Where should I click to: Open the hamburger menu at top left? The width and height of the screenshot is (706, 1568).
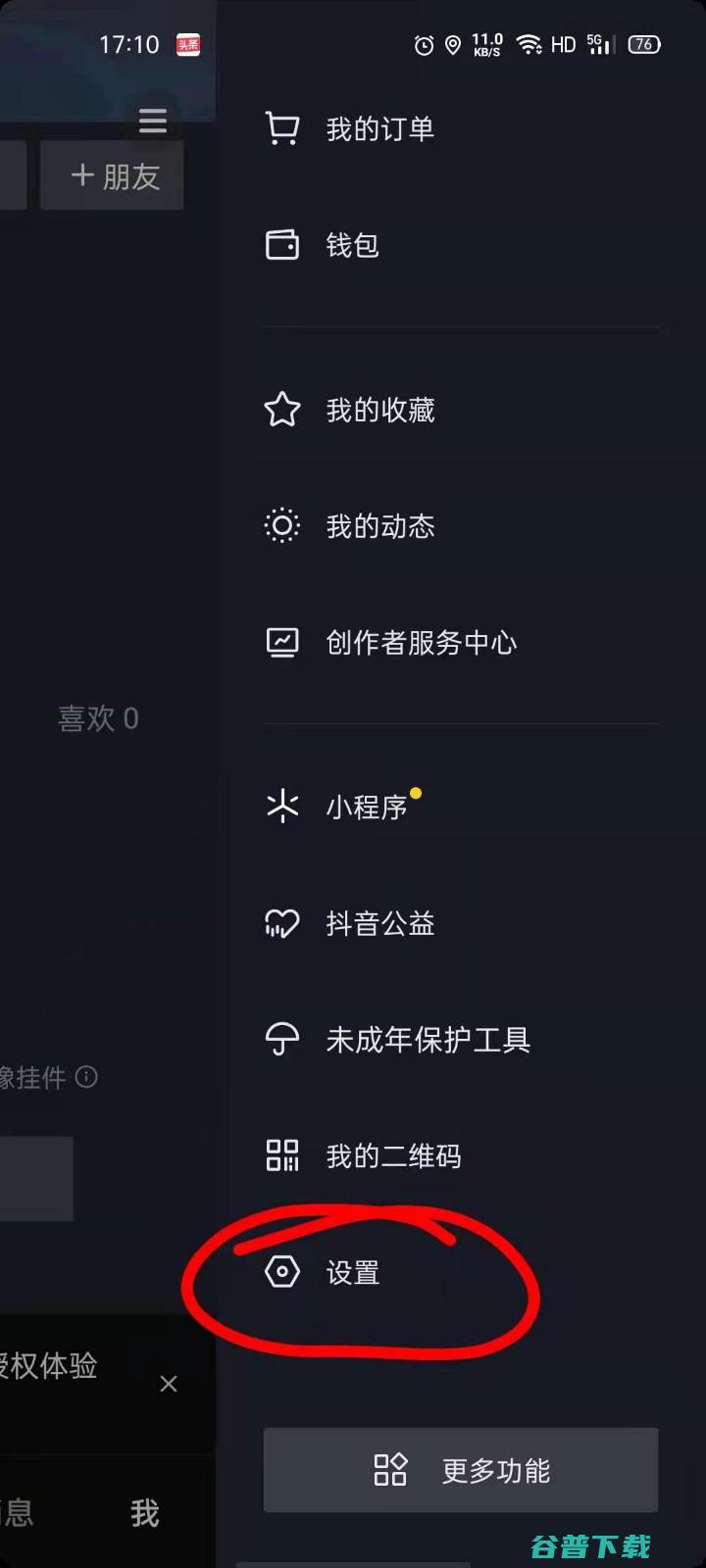click(x=152, y=121)
